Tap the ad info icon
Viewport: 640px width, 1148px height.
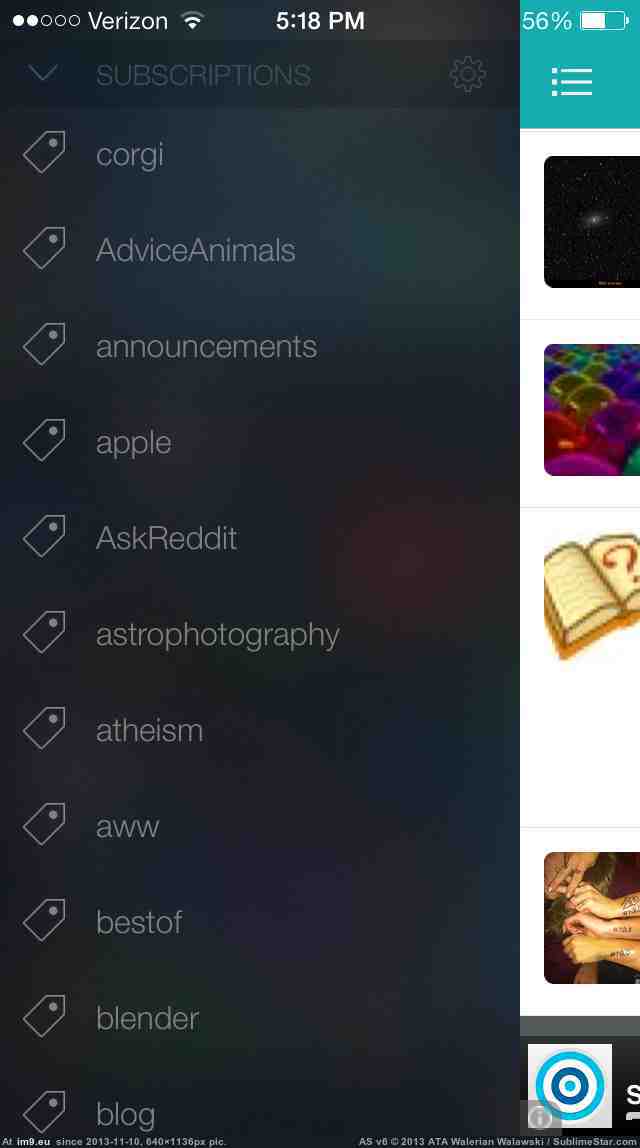coord(540,1117)
